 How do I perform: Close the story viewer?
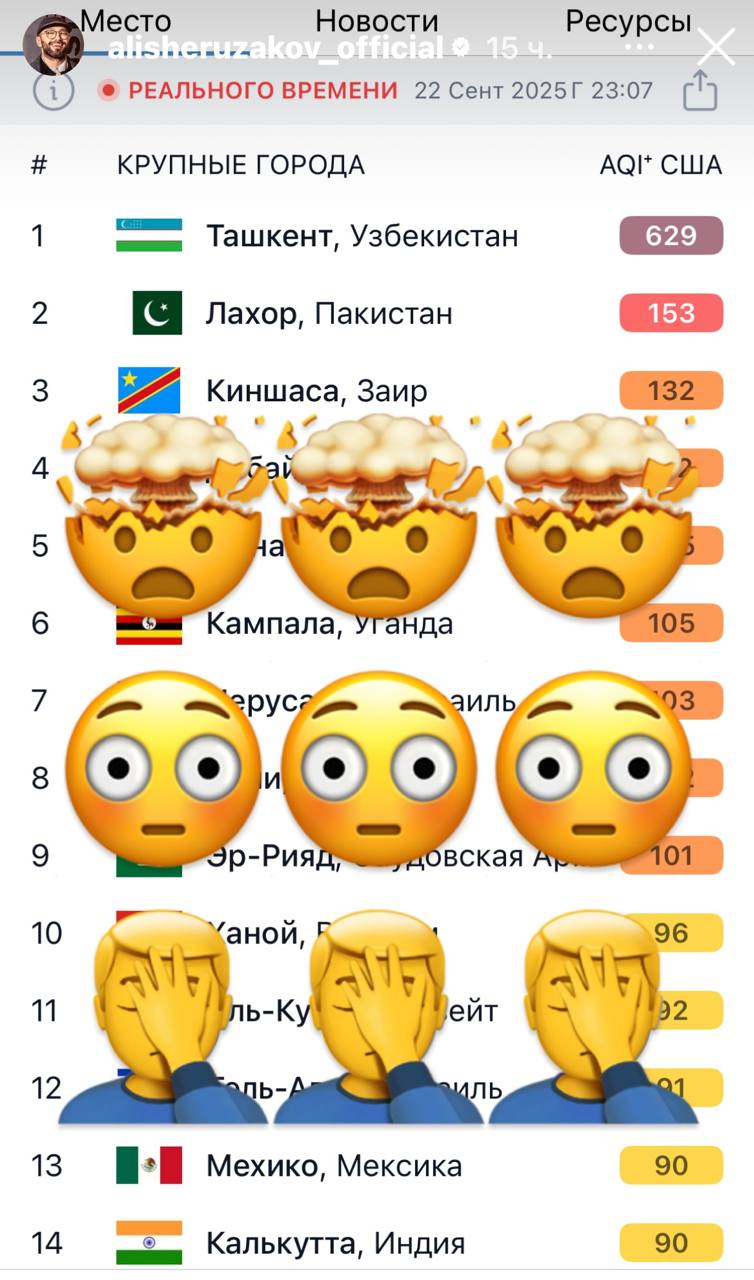click(x=715, y=46)
